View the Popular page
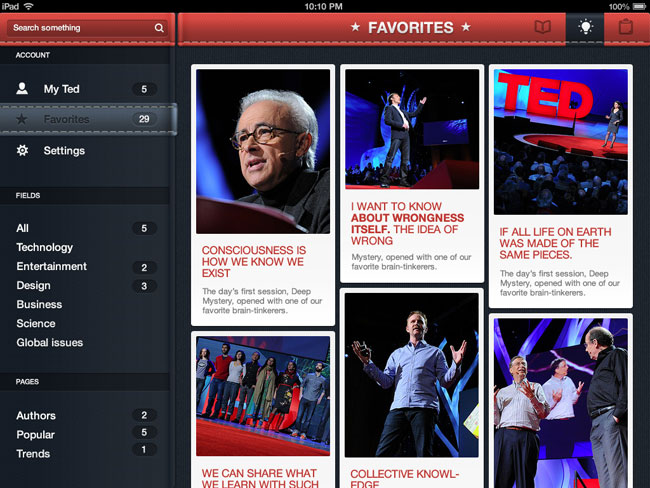Screen dimensions: 650x488 [36, 434]
